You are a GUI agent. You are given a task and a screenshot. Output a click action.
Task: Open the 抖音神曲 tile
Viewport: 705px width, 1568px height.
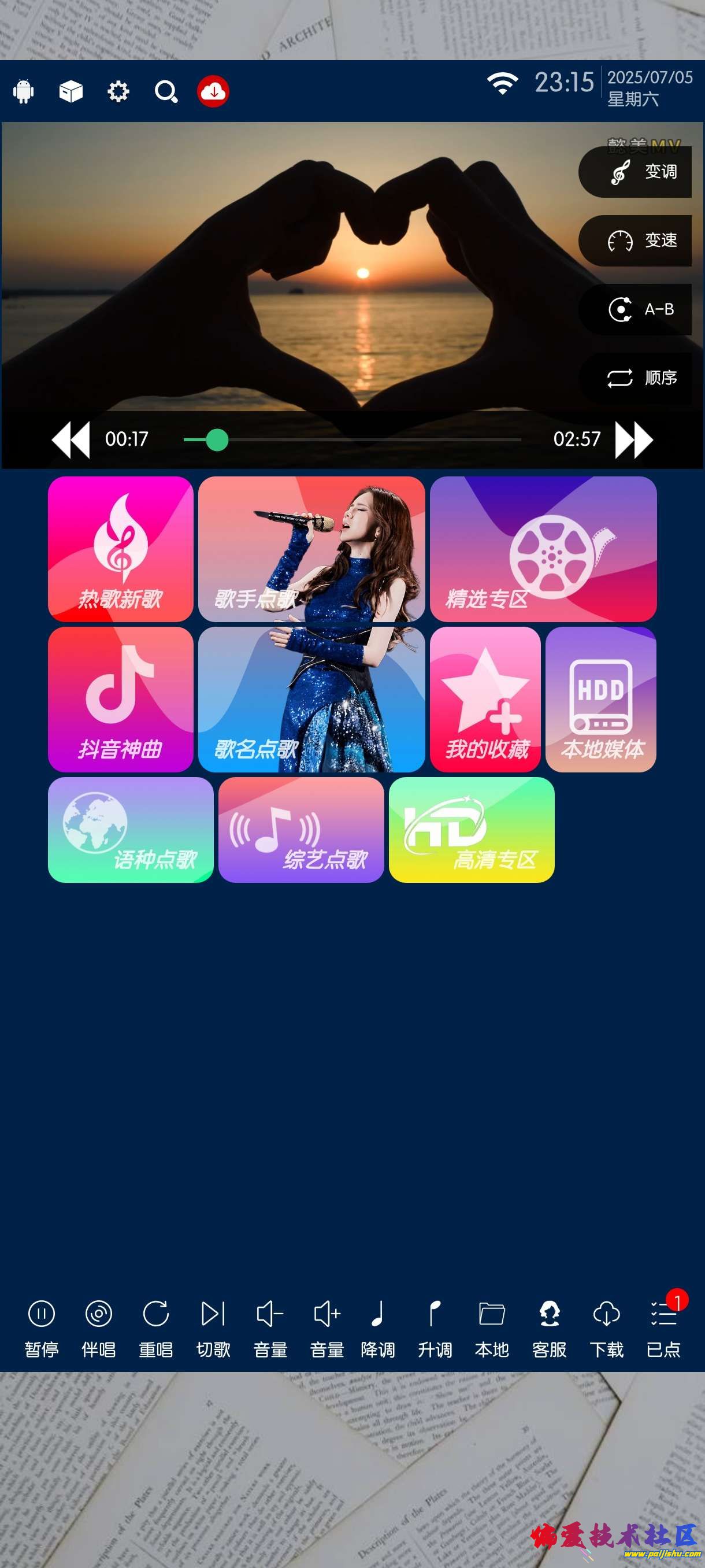coord(120,700)
